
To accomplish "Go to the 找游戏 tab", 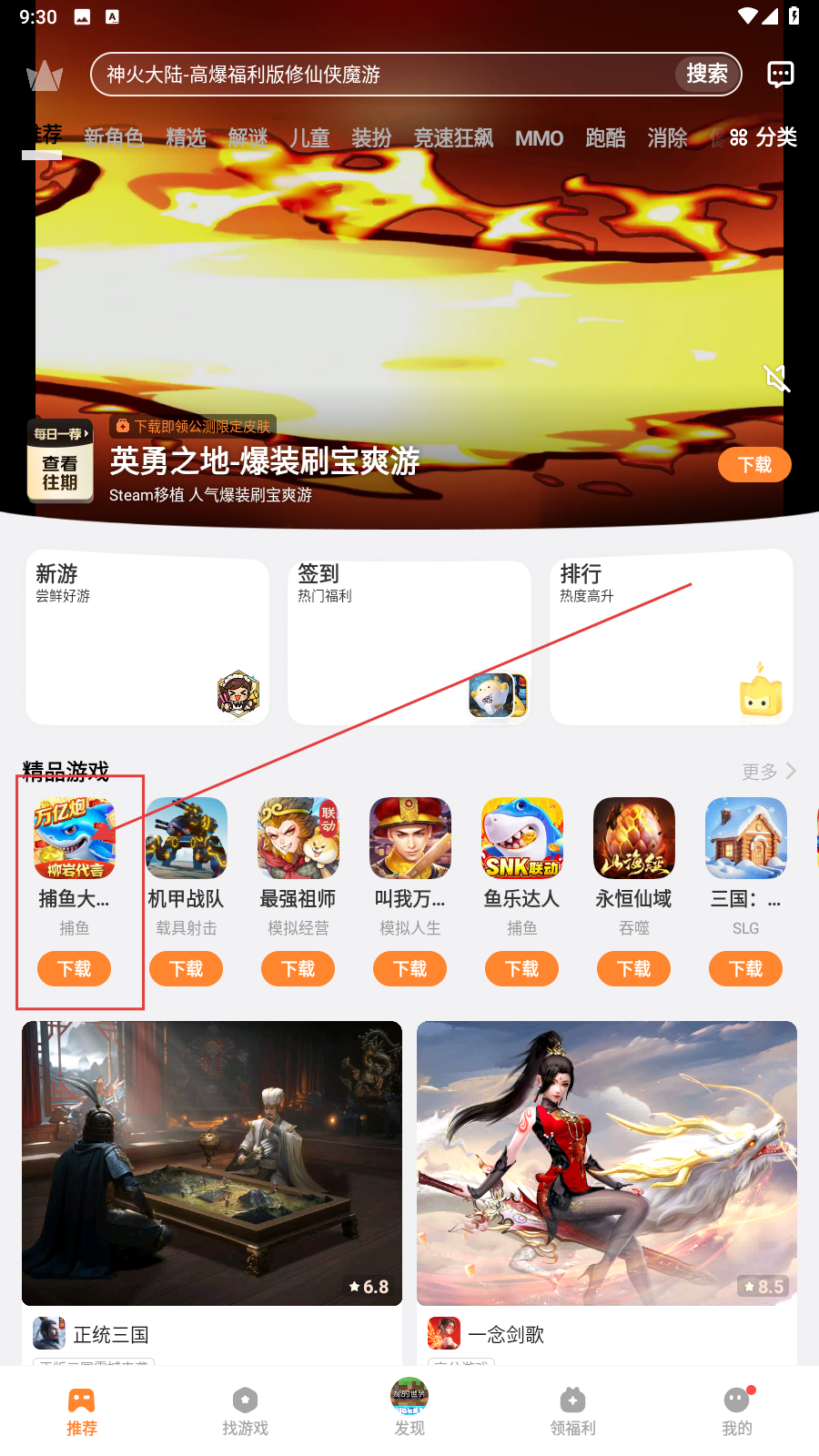I will [246, 1410].
